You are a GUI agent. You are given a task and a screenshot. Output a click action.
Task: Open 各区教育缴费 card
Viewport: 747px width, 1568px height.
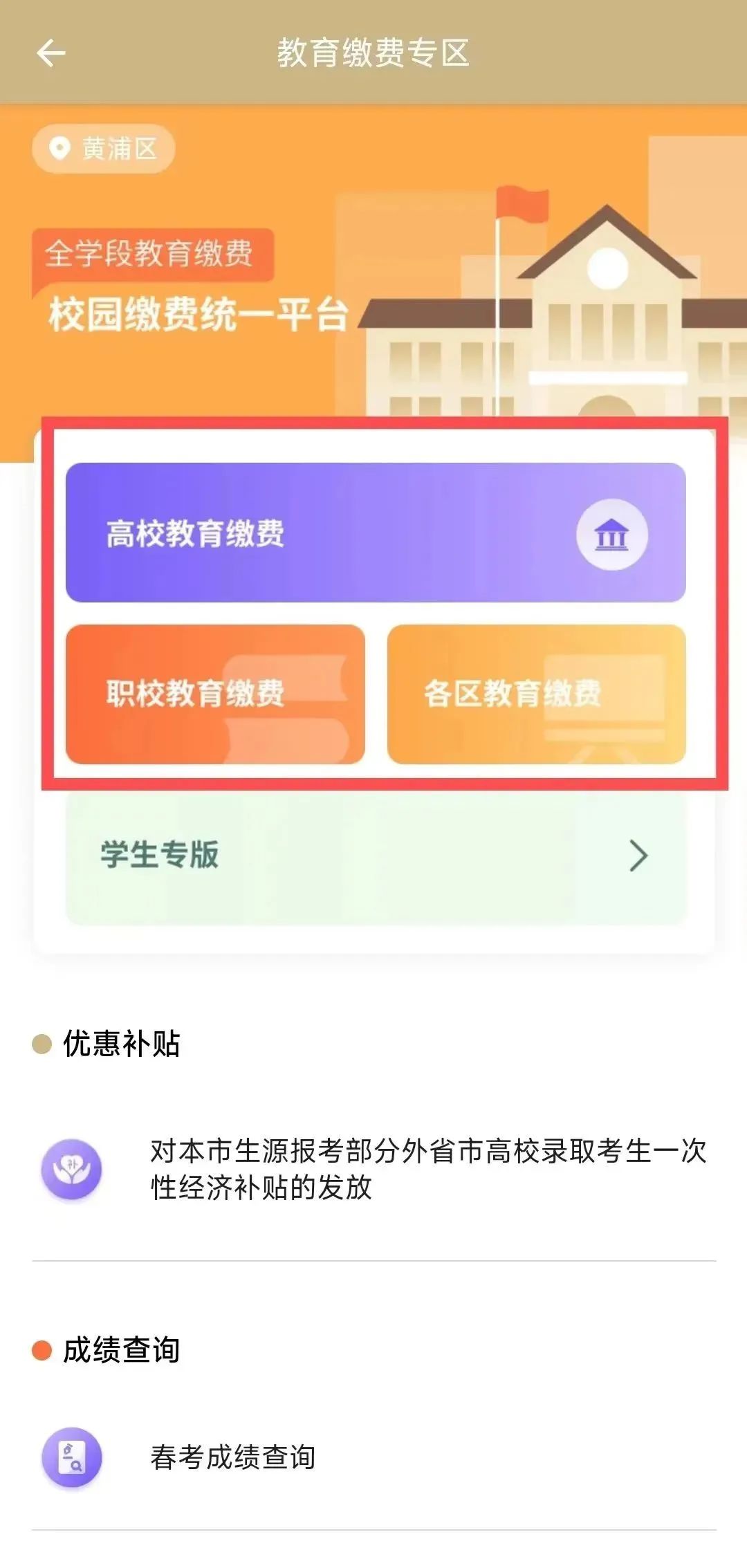click(536, 694)
